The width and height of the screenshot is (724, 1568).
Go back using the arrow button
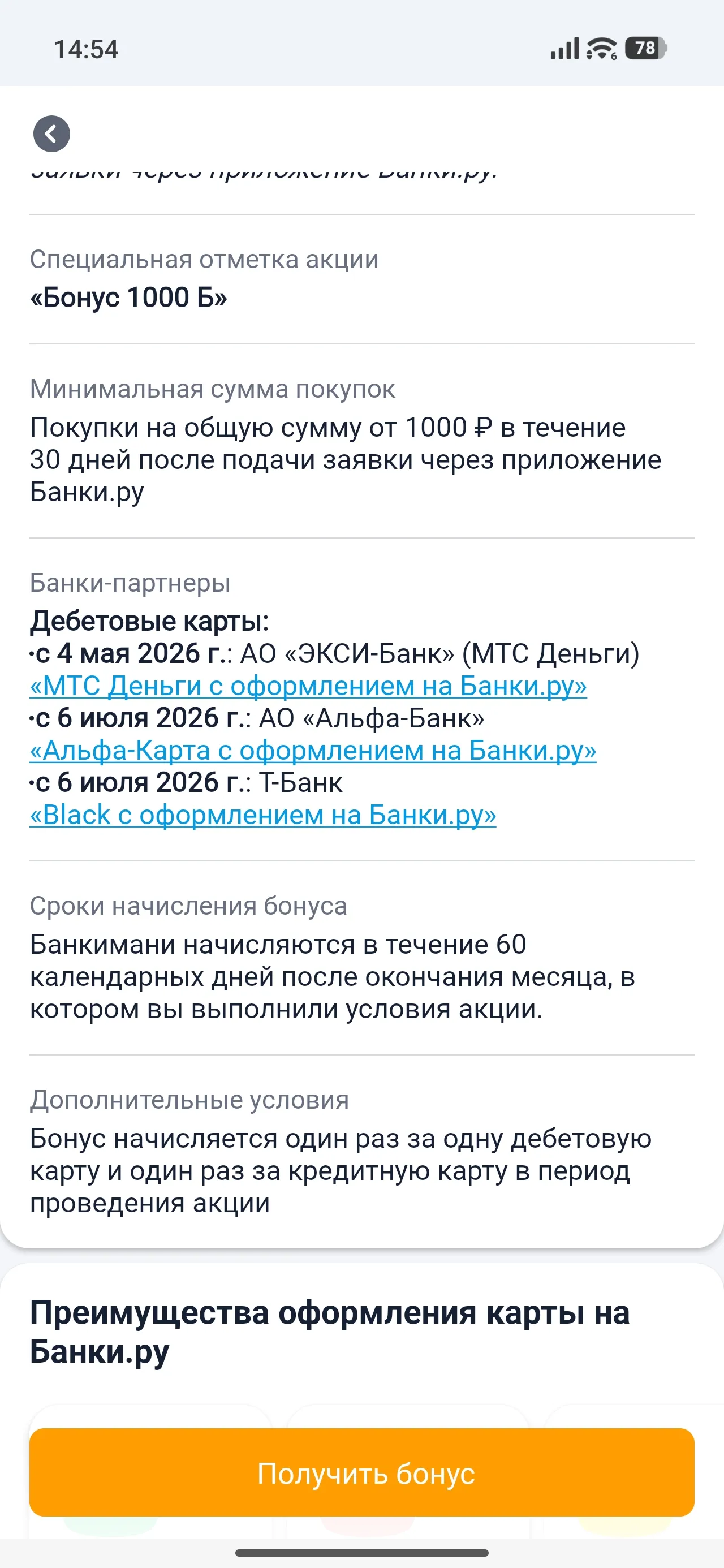point(51,134)
